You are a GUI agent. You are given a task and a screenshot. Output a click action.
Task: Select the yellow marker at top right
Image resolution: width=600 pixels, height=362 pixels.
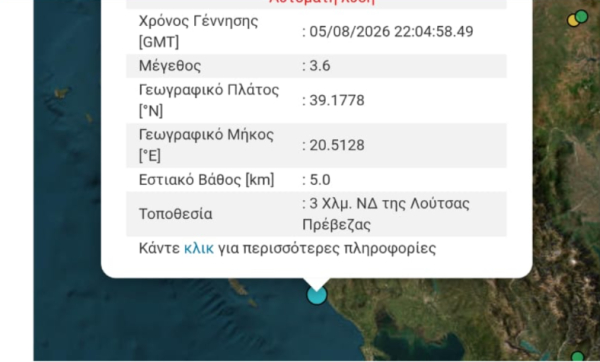coord(573,20)
